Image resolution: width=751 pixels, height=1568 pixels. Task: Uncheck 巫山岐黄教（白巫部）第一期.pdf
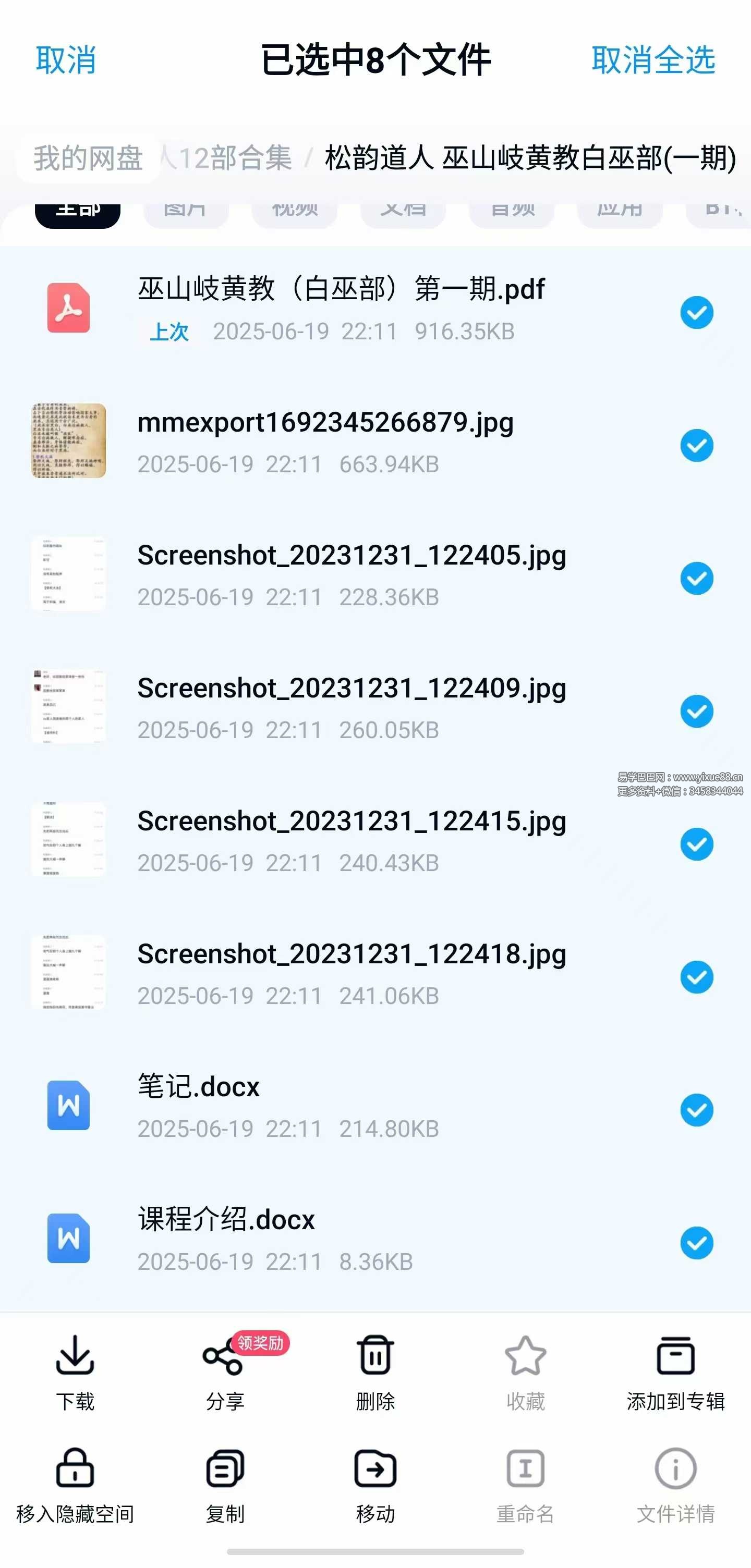pyautogui.click(x=696, y=313)
